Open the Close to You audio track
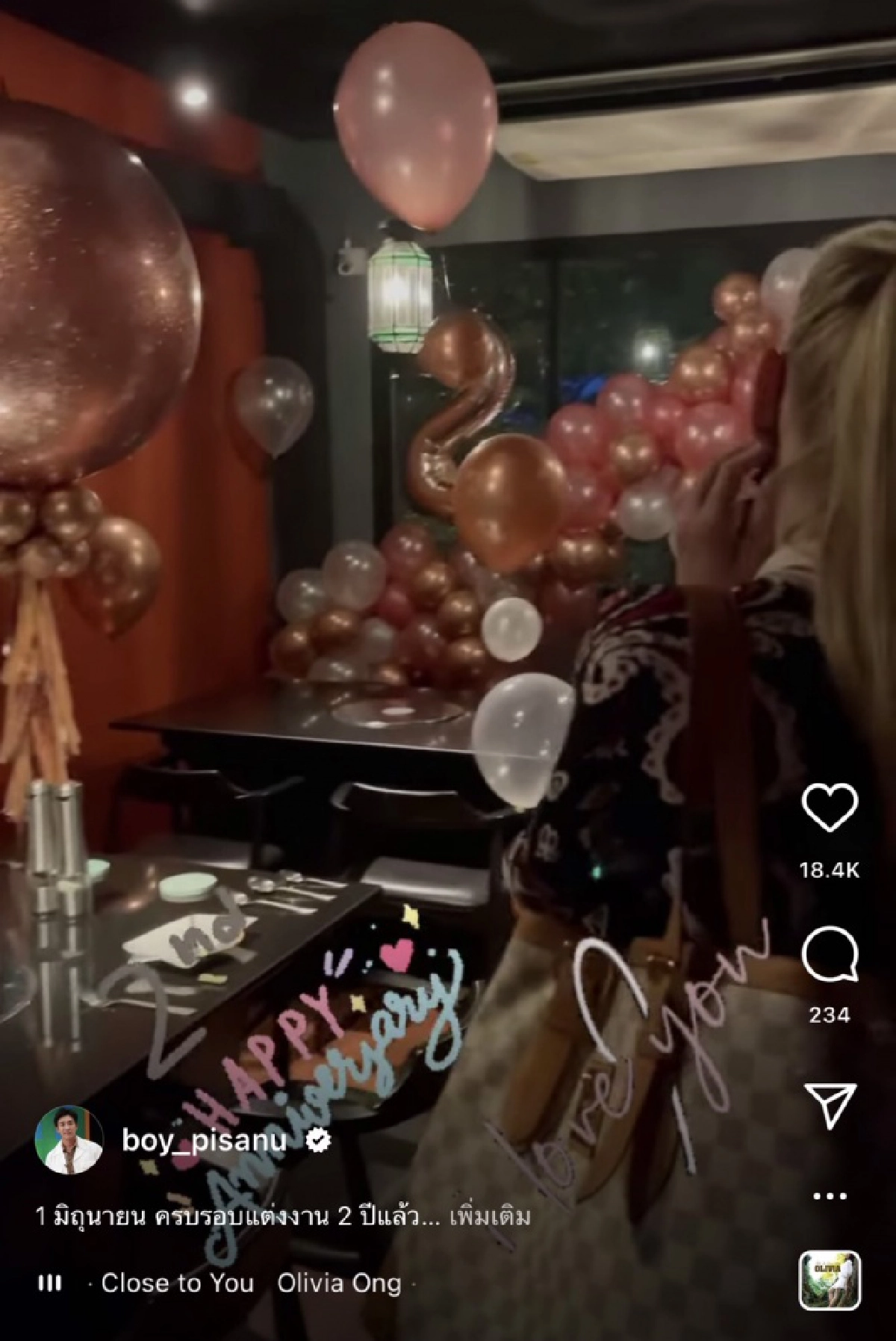This screenshot has height=1341, width=896. tap(177, 1283)
